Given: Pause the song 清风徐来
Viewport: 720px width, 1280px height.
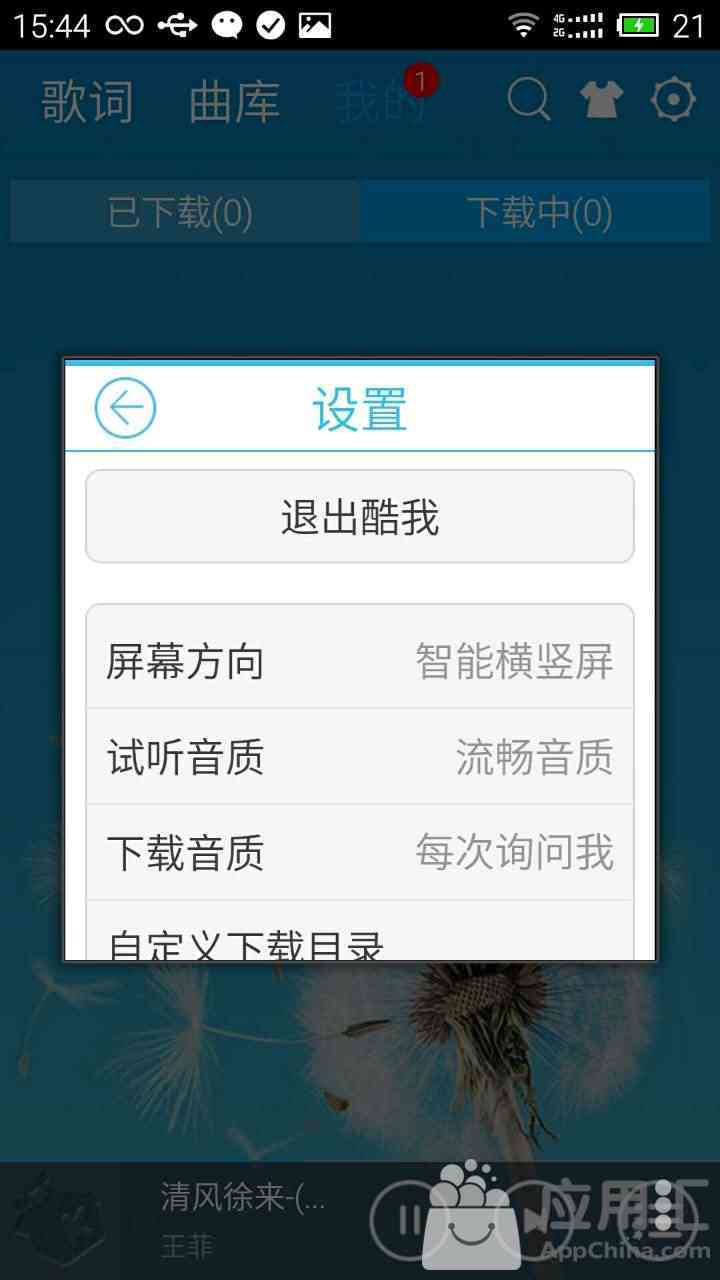Looking at the screenshot, I should (407, 1219).
